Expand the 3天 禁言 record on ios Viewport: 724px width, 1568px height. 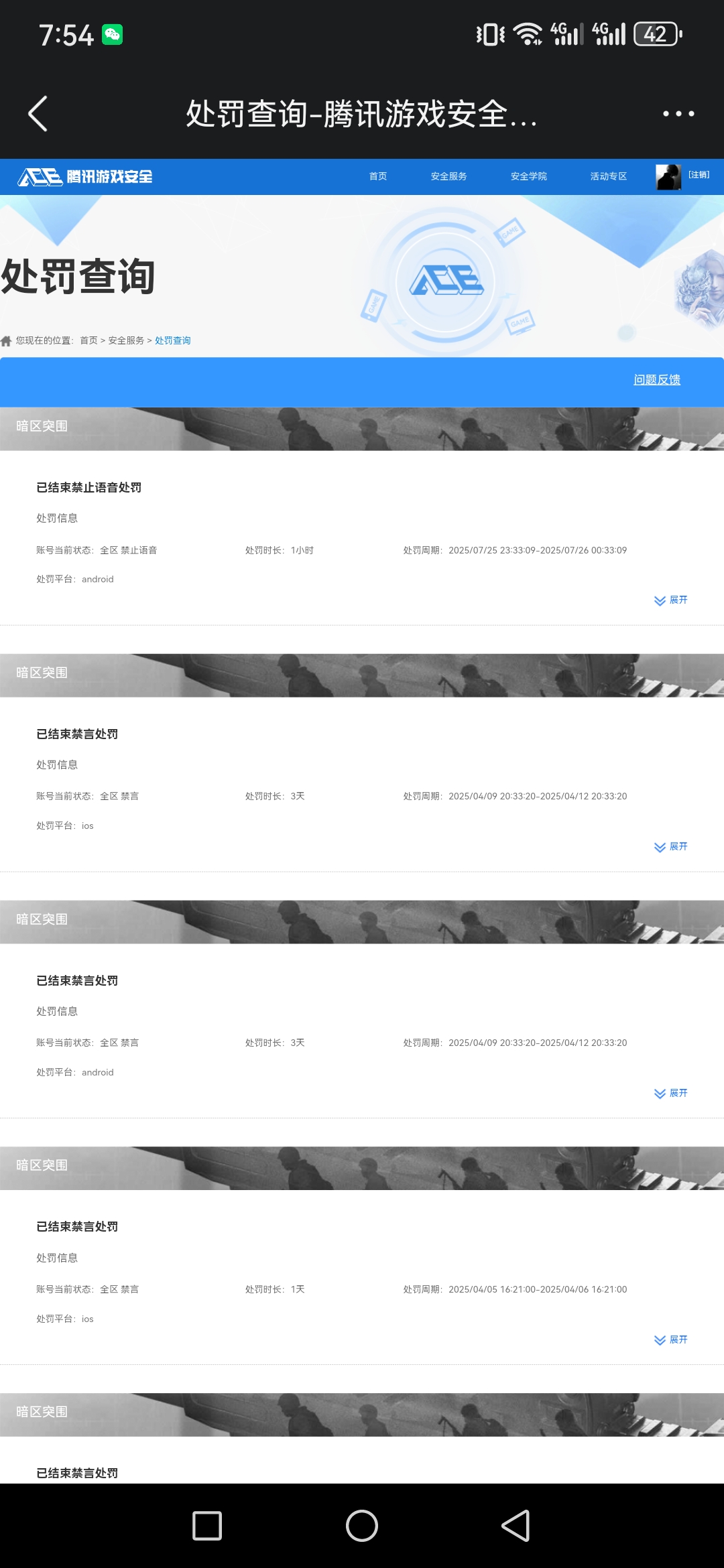[671, 847]
